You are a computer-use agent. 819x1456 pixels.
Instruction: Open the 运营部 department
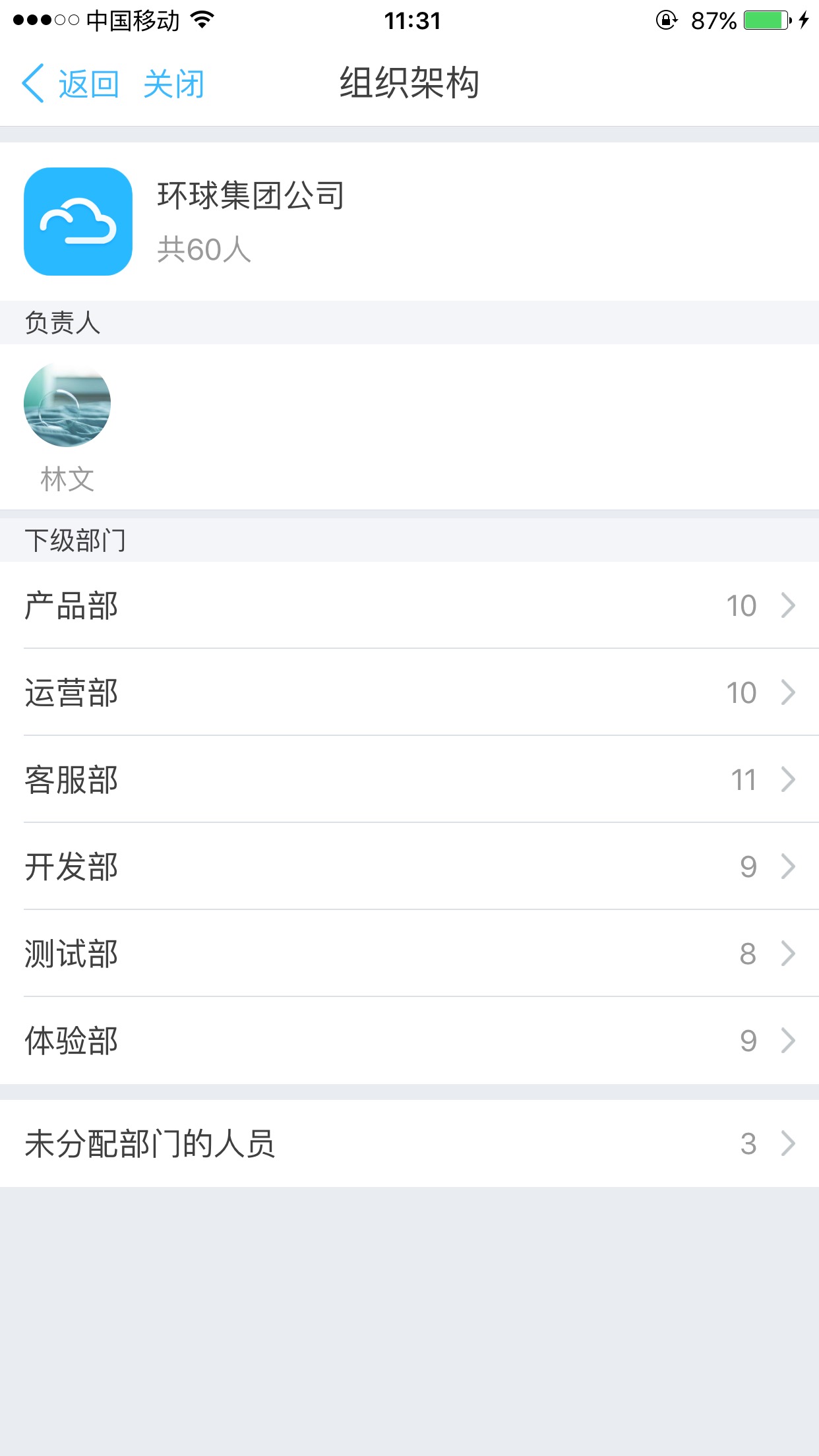(409, 692)
